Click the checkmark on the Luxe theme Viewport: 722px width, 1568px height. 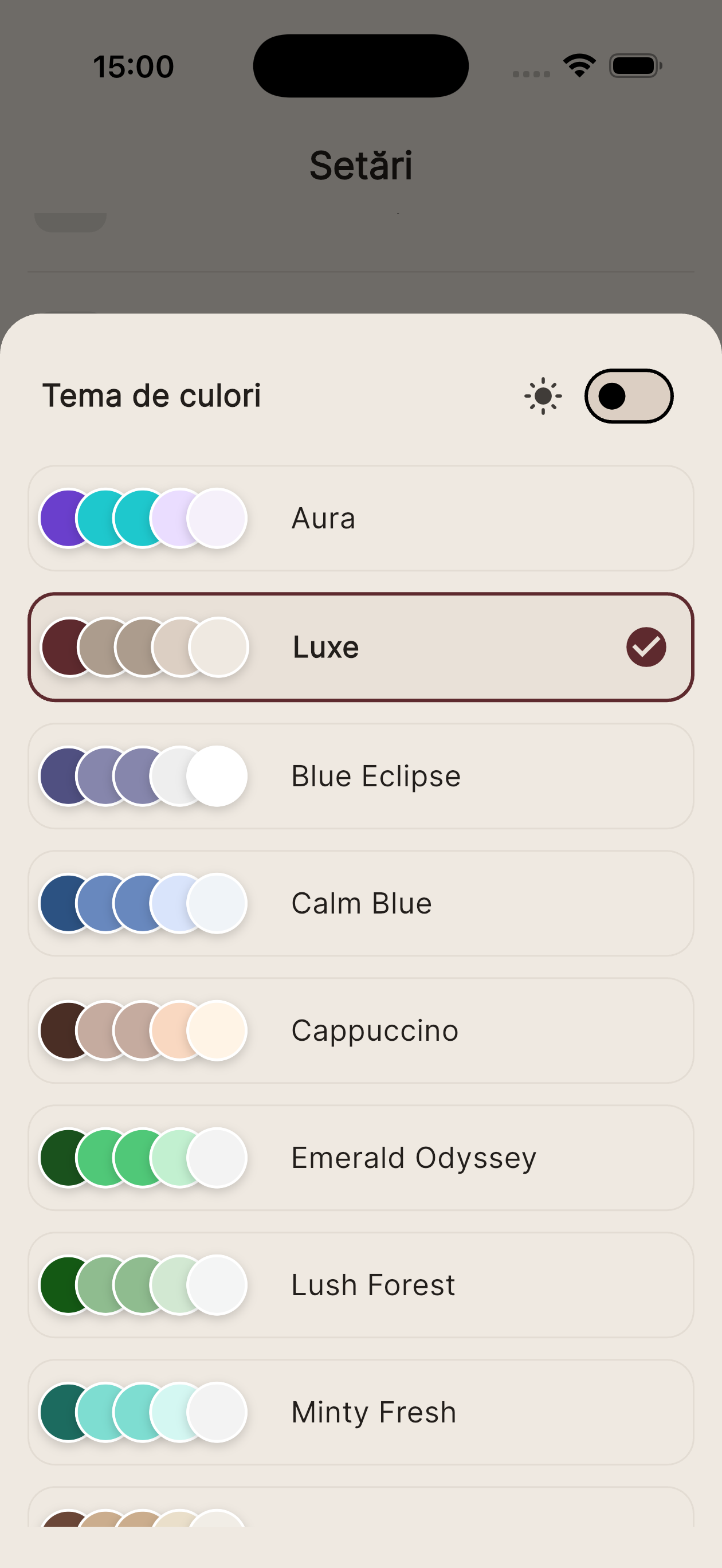coord(645,647)
